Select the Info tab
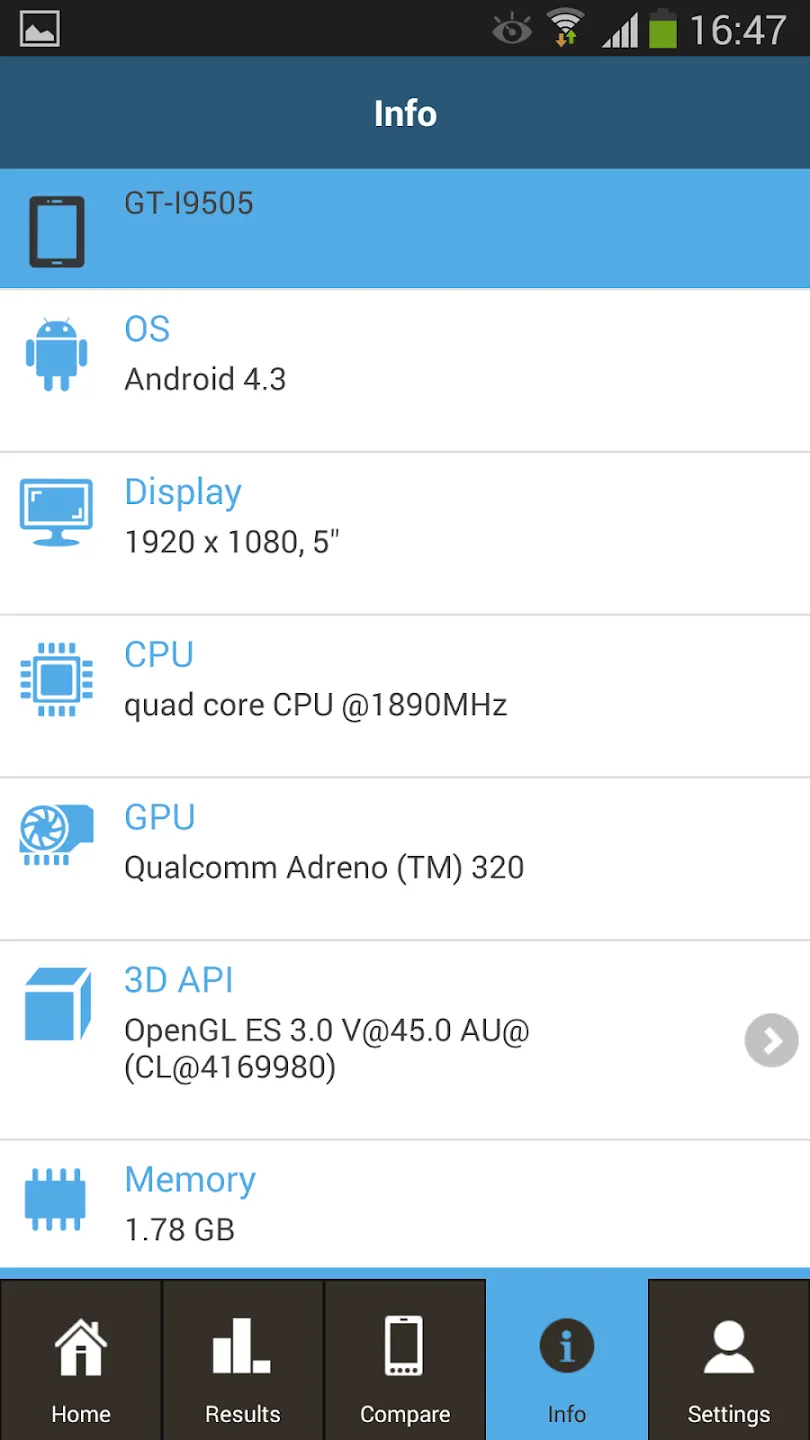 pyautogui.click(x=567, y=1360)
